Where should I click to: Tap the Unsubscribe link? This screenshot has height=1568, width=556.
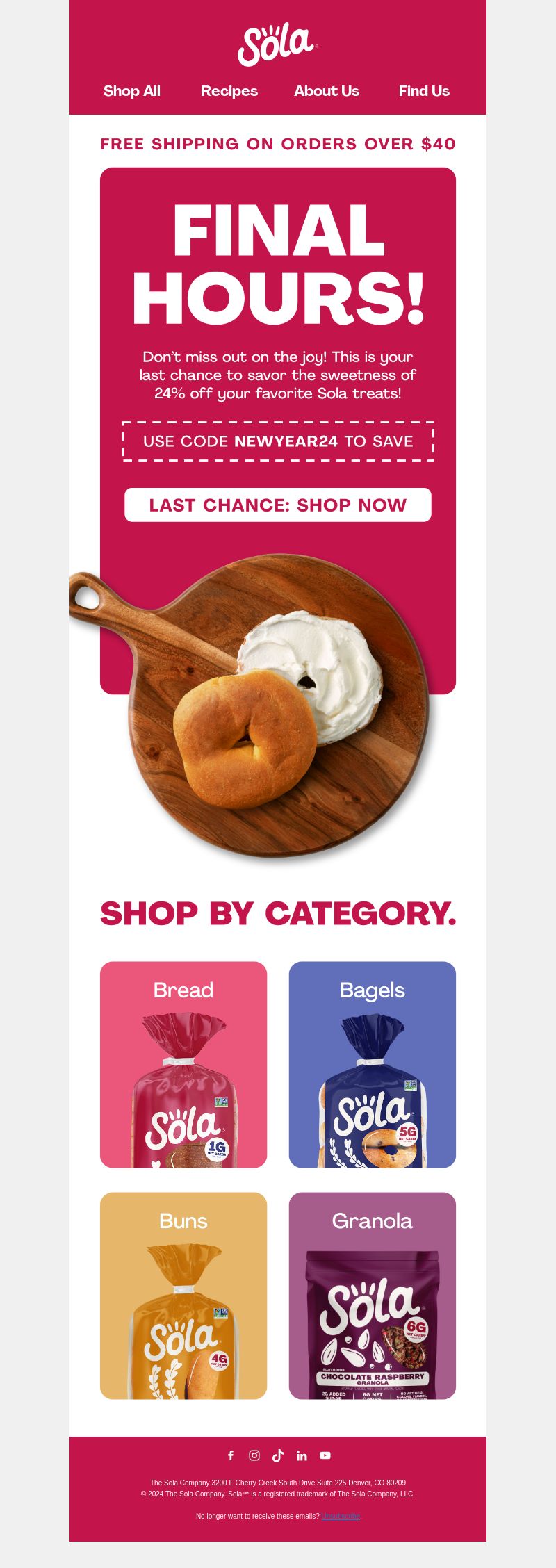(341, 1516)
